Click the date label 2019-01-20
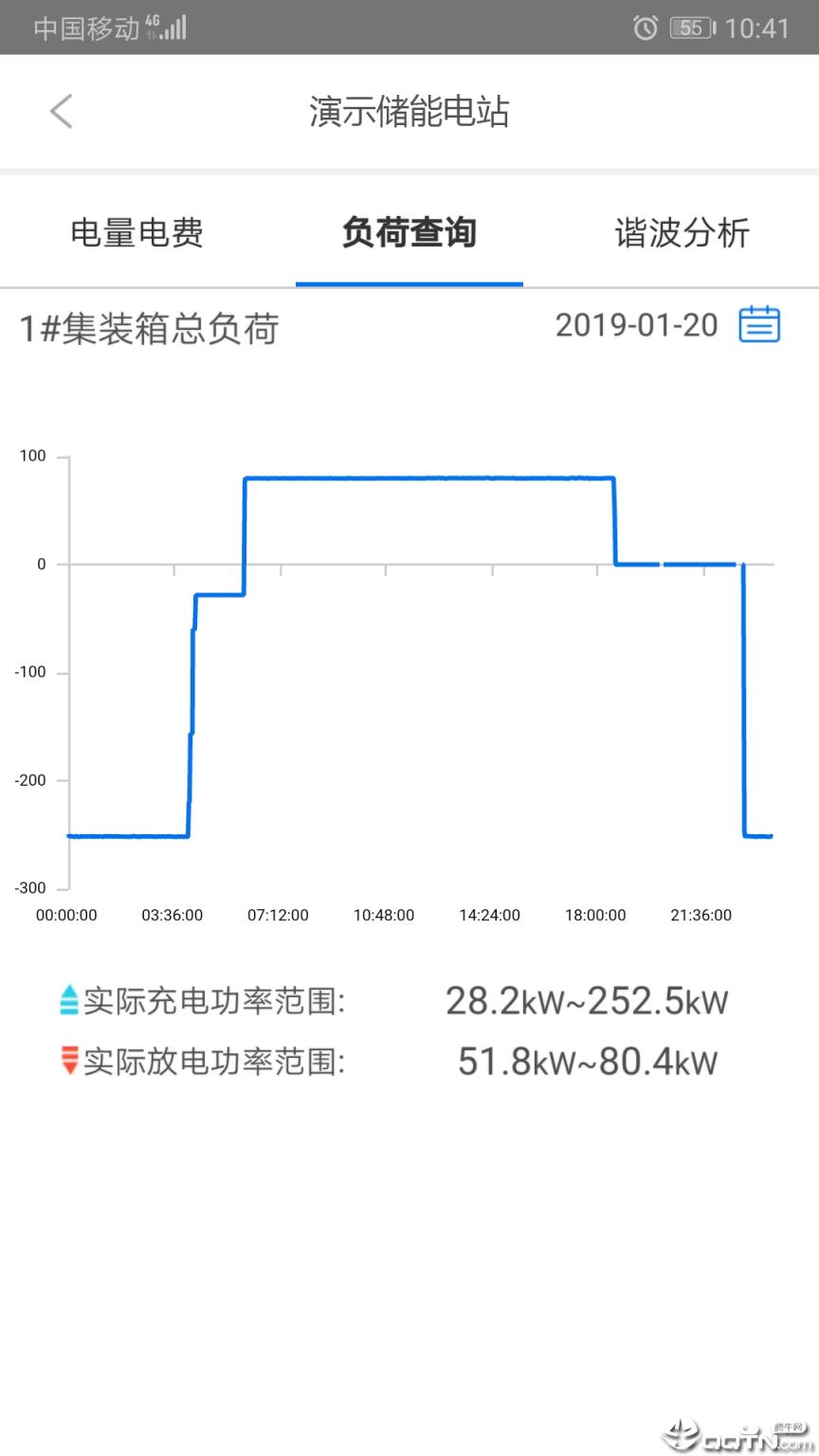Viewport: 819px width, 1456px height. (637, 325)
